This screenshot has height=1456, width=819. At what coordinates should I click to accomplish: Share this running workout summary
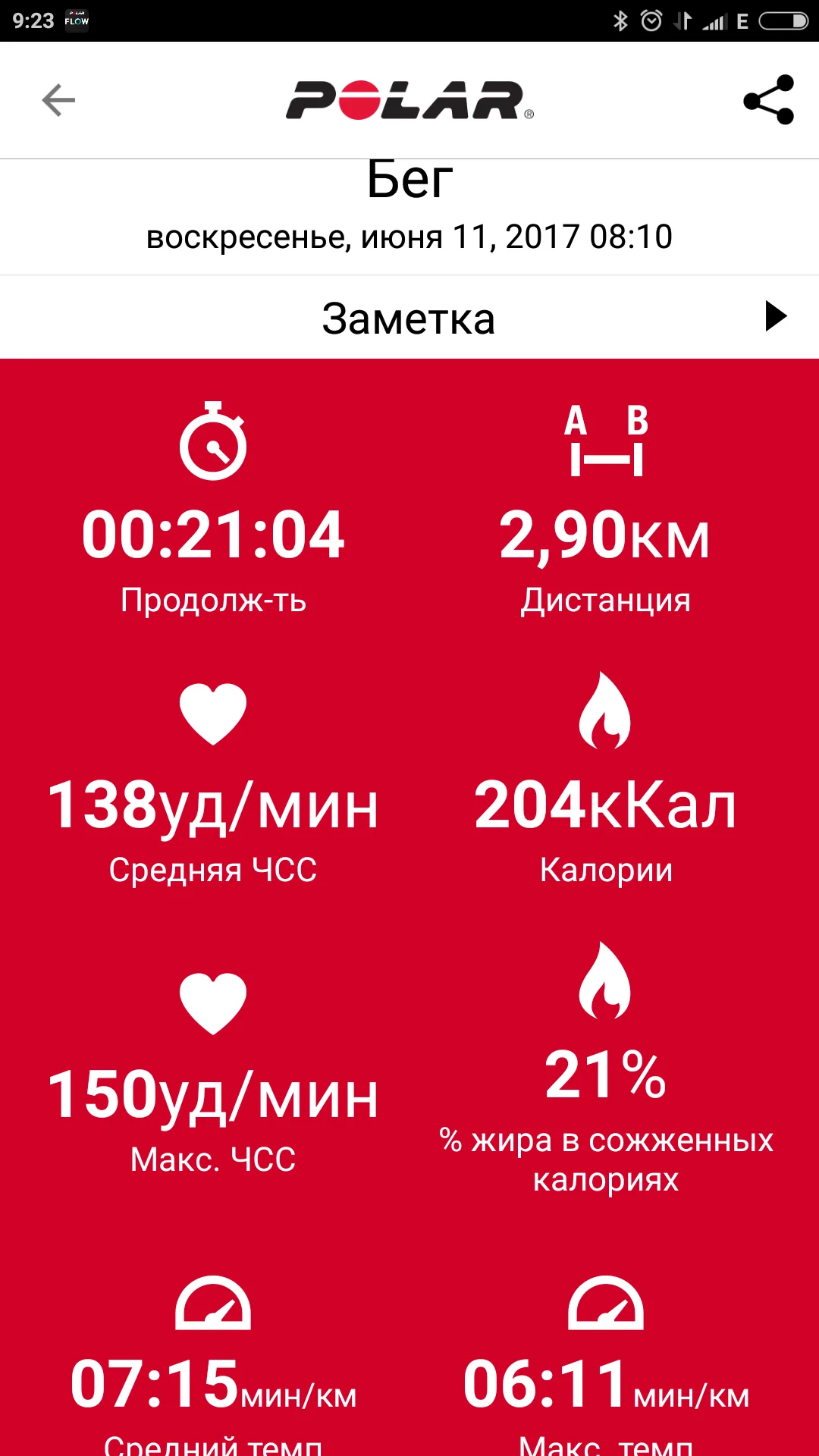pos(768,100)
